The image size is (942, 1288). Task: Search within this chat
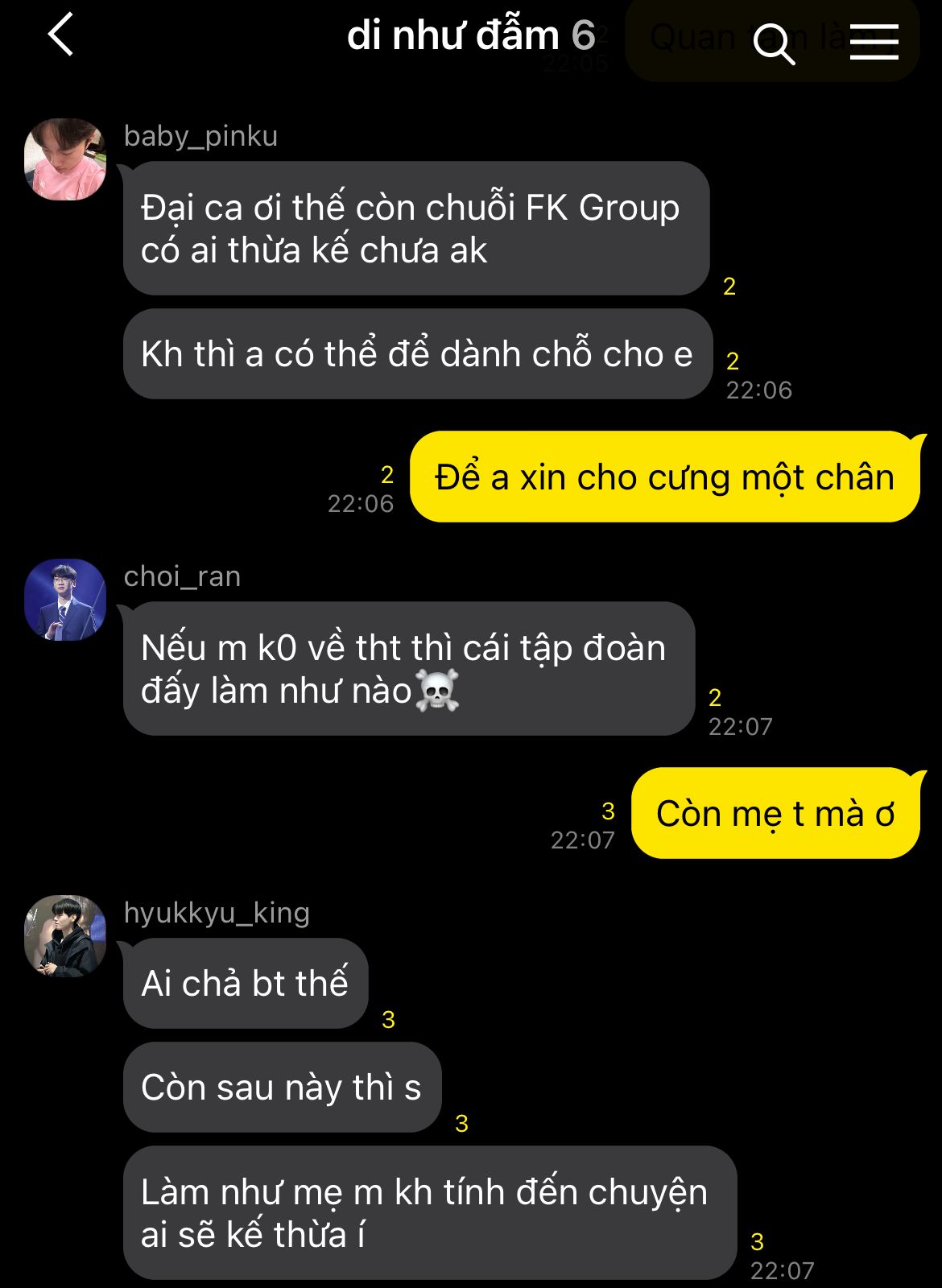click(x=774, y=42)
